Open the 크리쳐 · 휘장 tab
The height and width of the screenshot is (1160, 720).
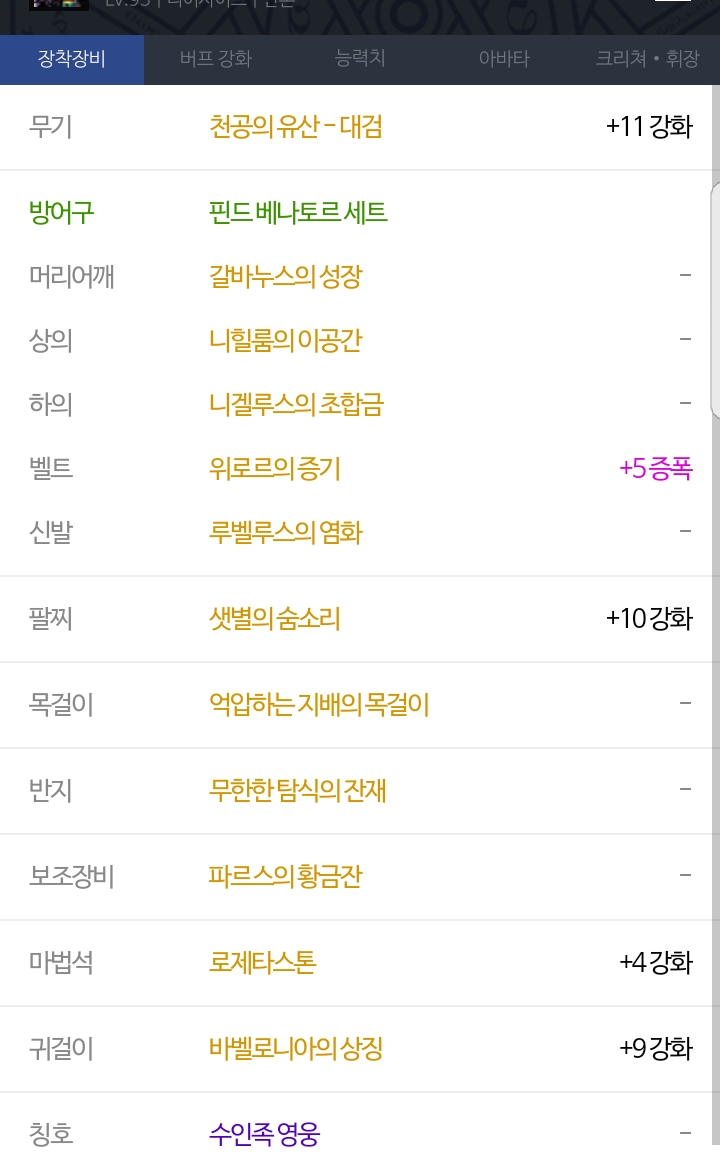point(647,59)
